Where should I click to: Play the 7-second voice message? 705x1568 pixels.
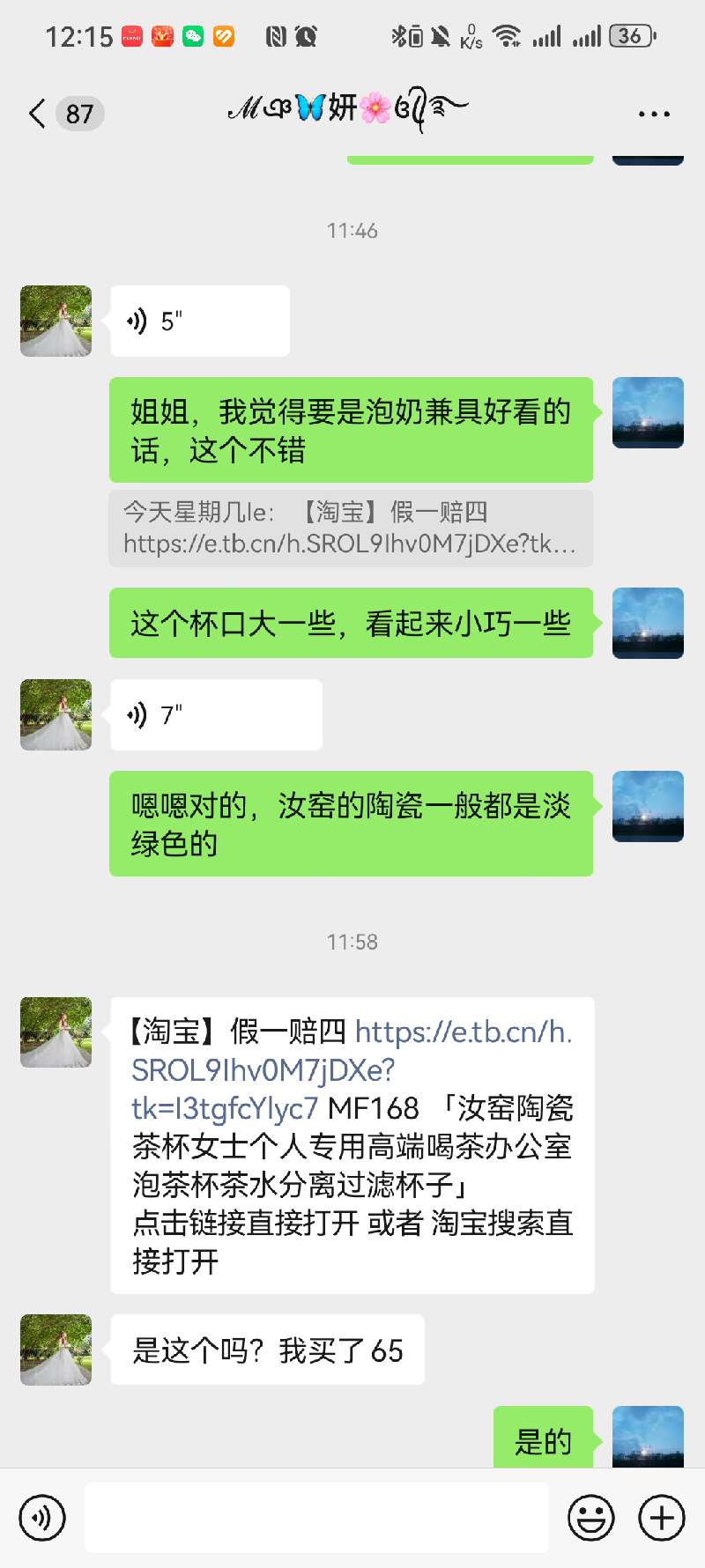[216, 715]
